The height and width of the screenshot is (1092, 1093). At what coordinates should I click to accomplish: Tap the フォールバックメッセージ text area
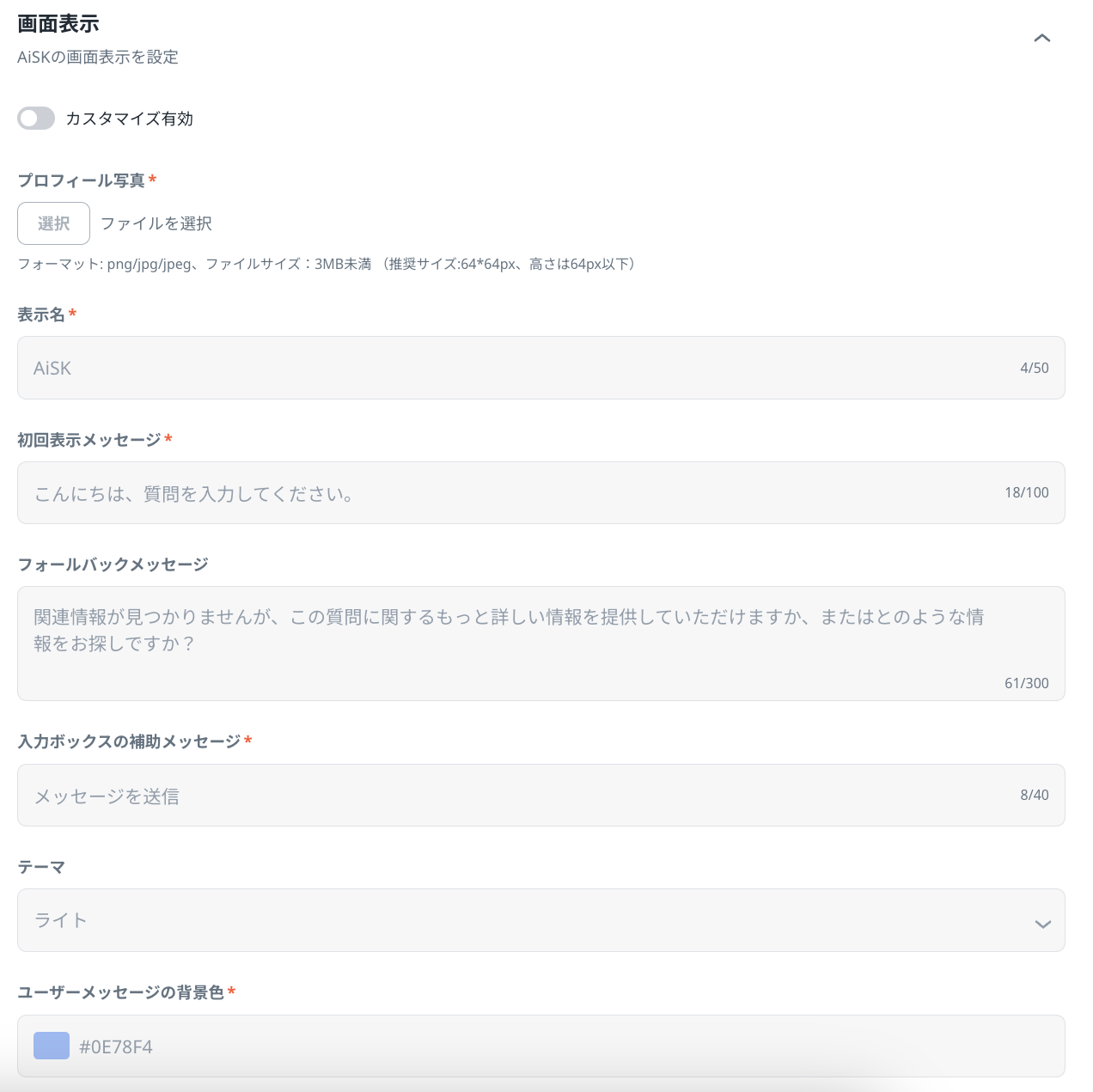coord(516,643)
